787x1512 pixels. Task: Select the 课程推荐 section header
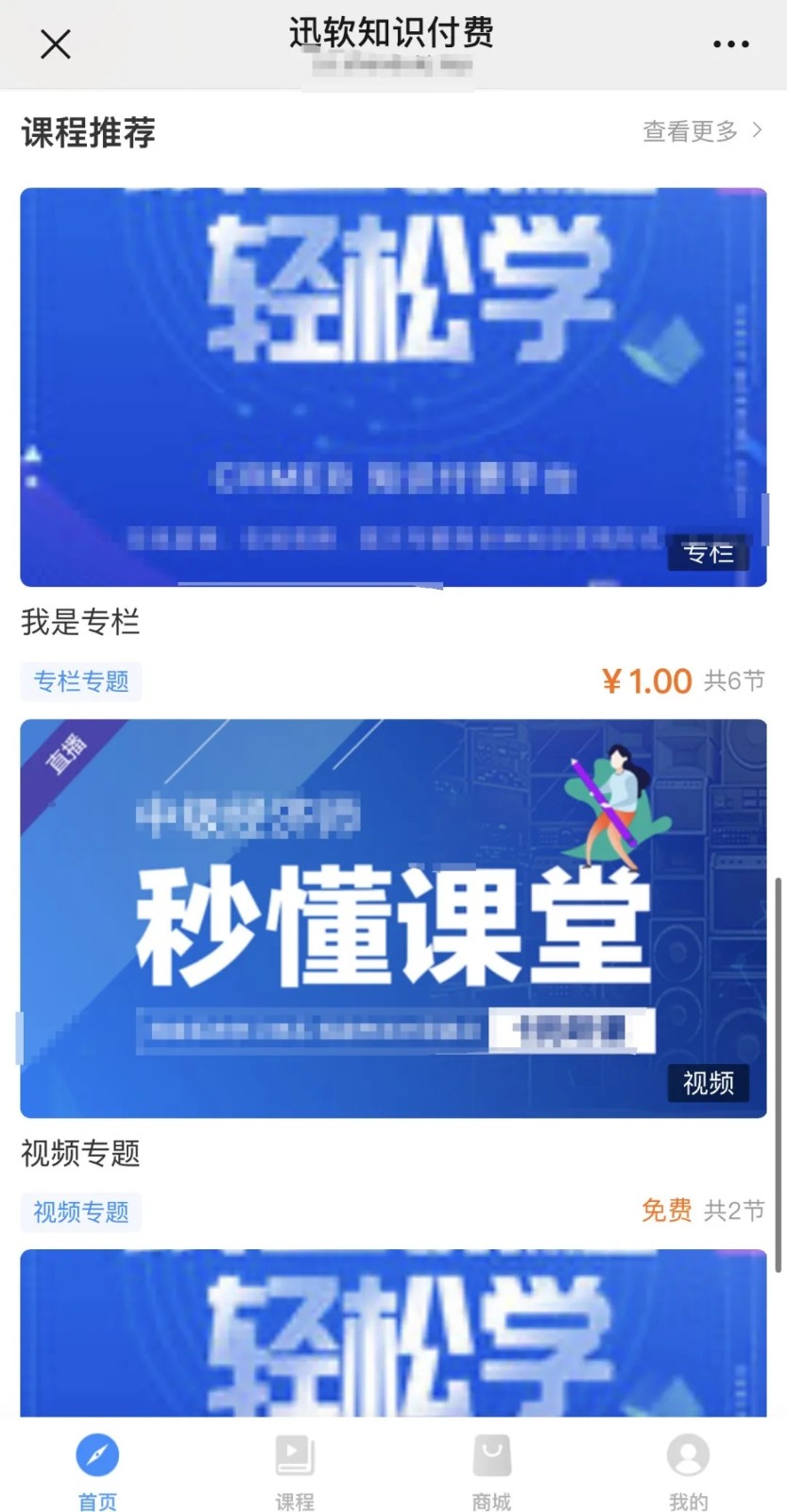87,133
